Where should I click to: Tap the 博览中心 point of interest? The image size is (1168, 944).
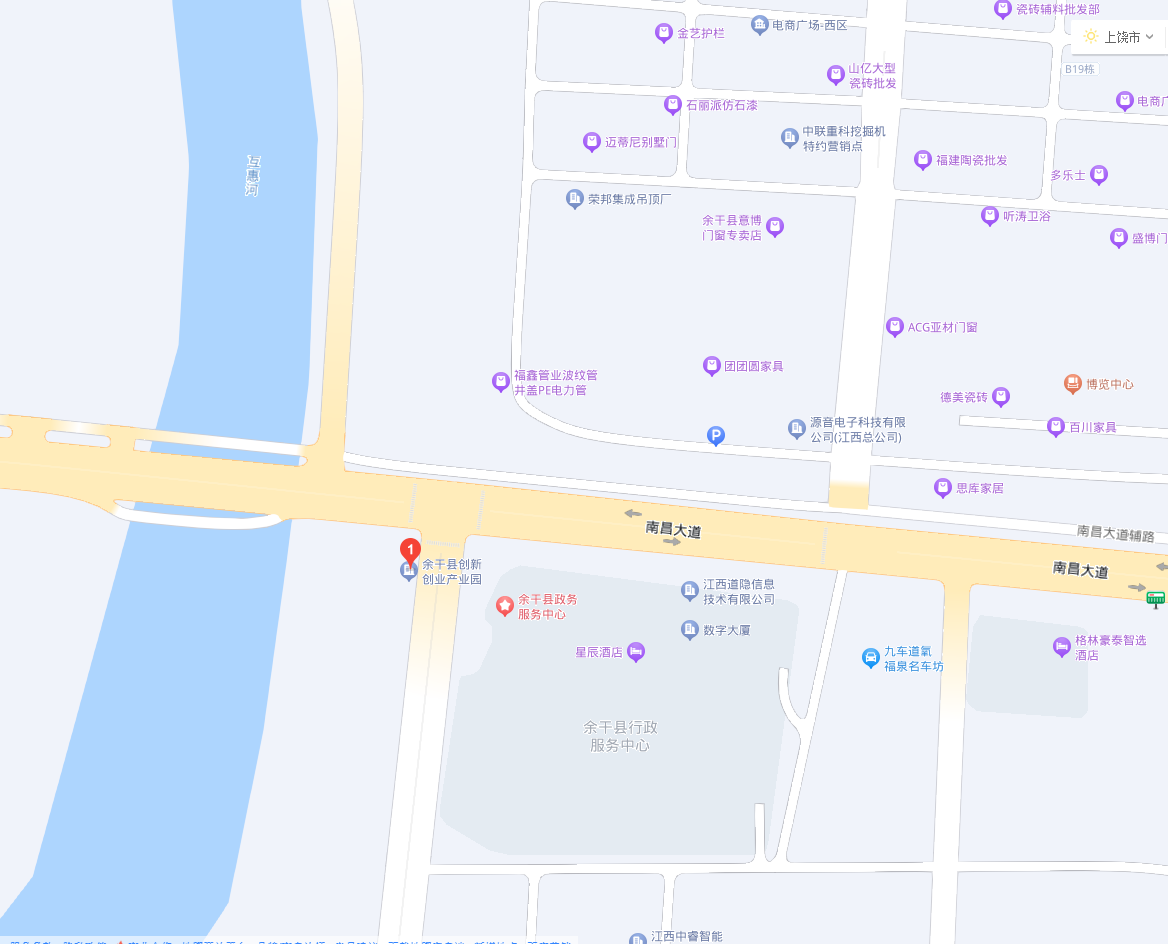pos(1073,384)
